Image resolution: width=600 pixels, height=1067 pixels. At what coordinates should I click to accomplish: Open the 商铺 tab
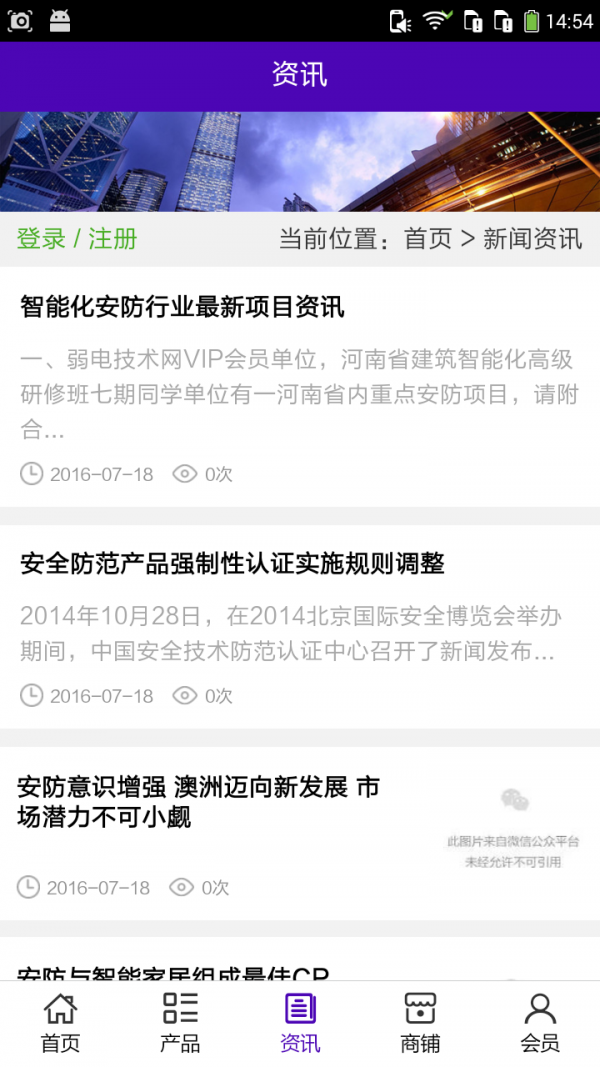click(420, 1022)
